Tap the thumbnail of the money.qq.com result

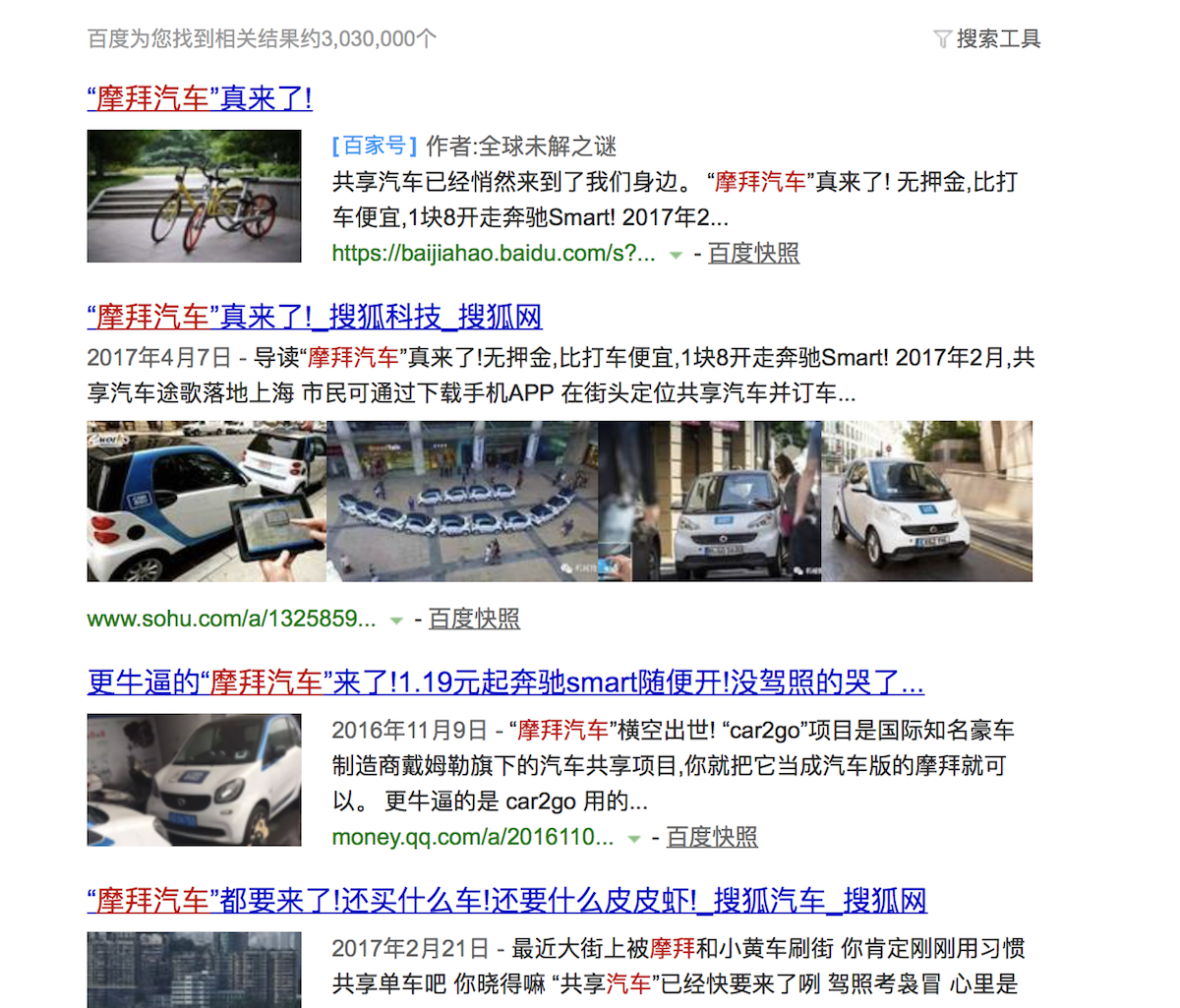194,780
